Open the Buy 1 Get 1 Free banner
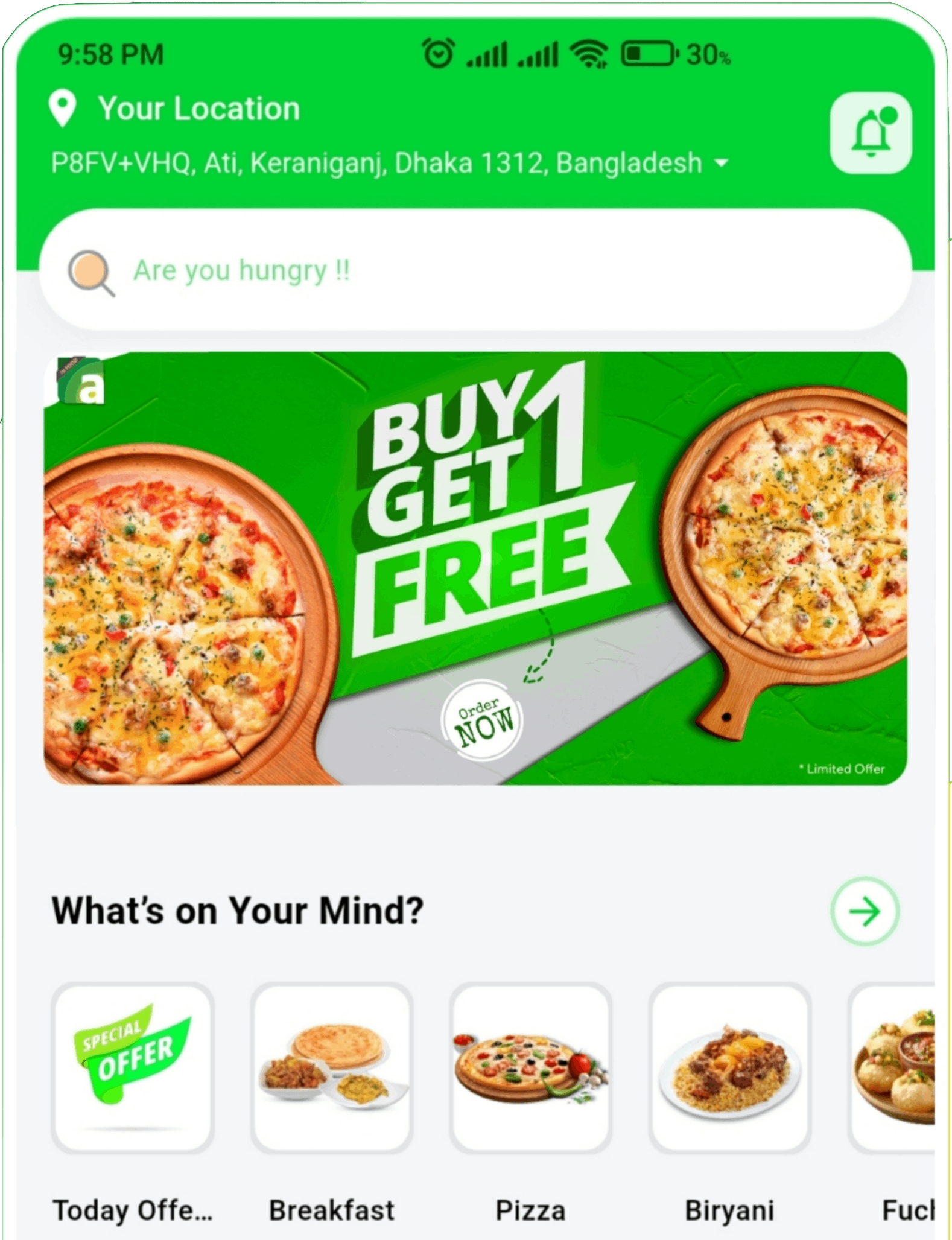952x1240 pixels. click(475, 568)
